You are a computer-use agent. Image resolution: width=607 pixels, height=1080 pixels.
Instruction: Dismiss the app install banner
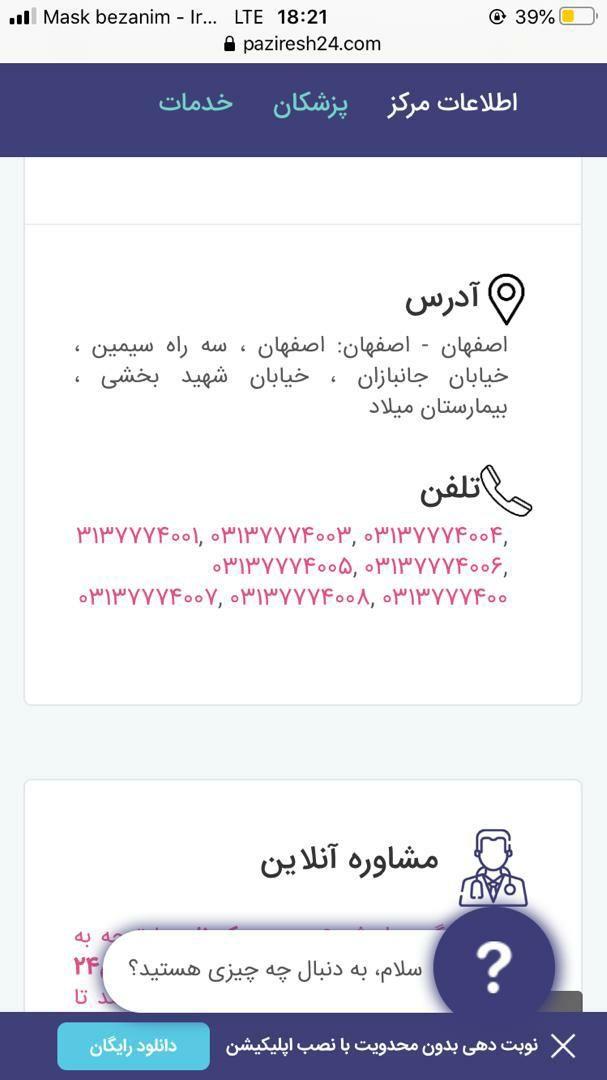click(x=563, y=1046)
